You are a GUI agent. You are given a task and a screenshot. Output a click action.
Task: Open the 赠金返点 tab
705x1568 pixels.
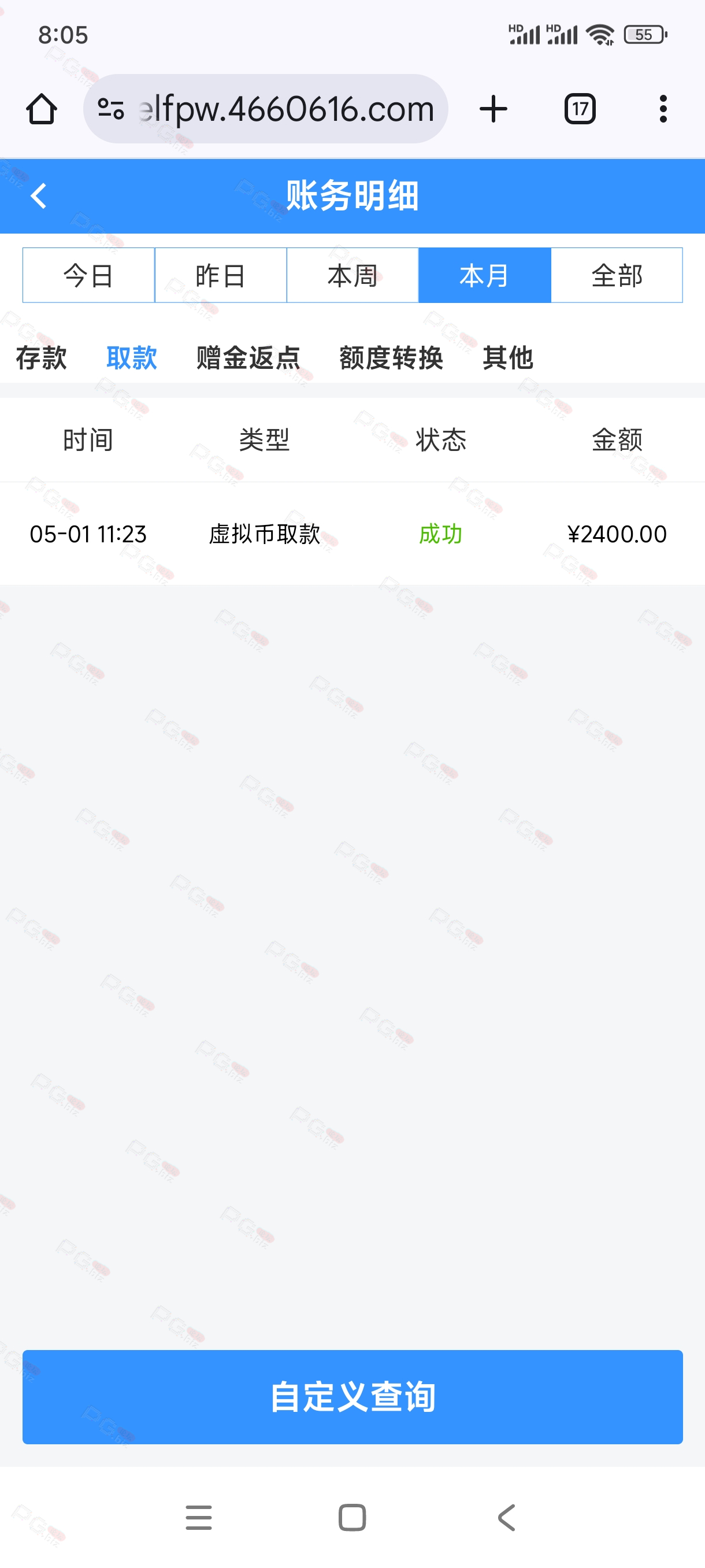coord(248,357)
